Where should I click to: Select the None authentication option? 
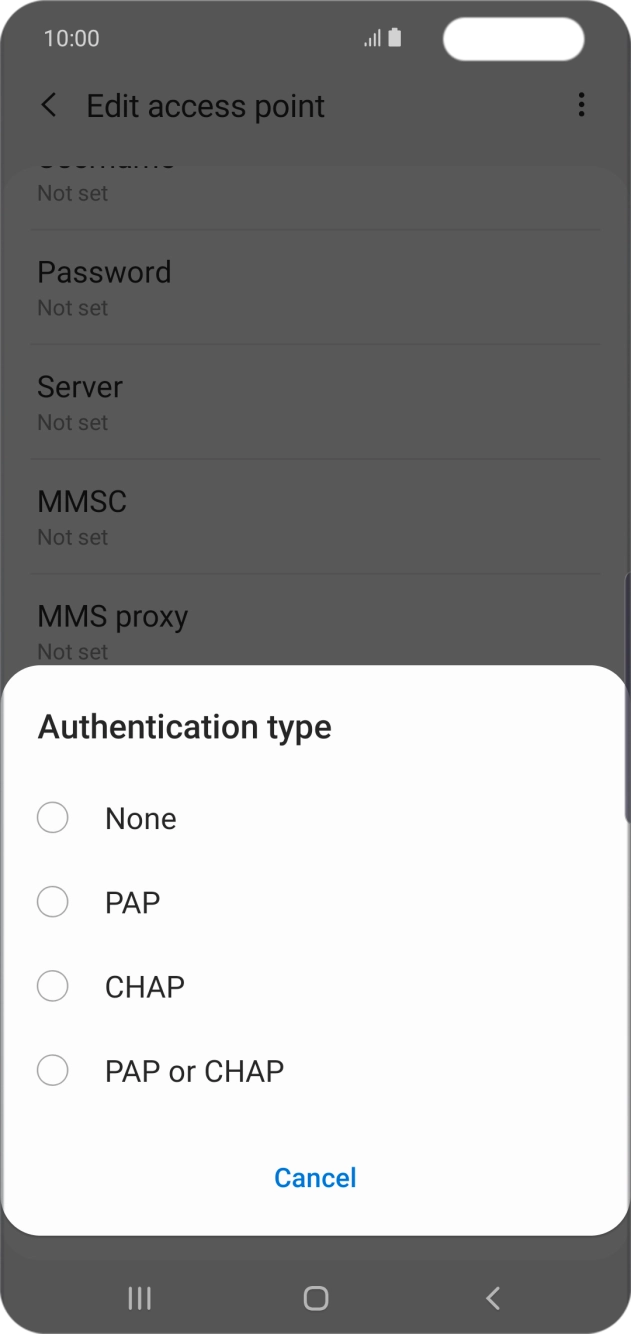pyautogui.click(x=53, y=818)
